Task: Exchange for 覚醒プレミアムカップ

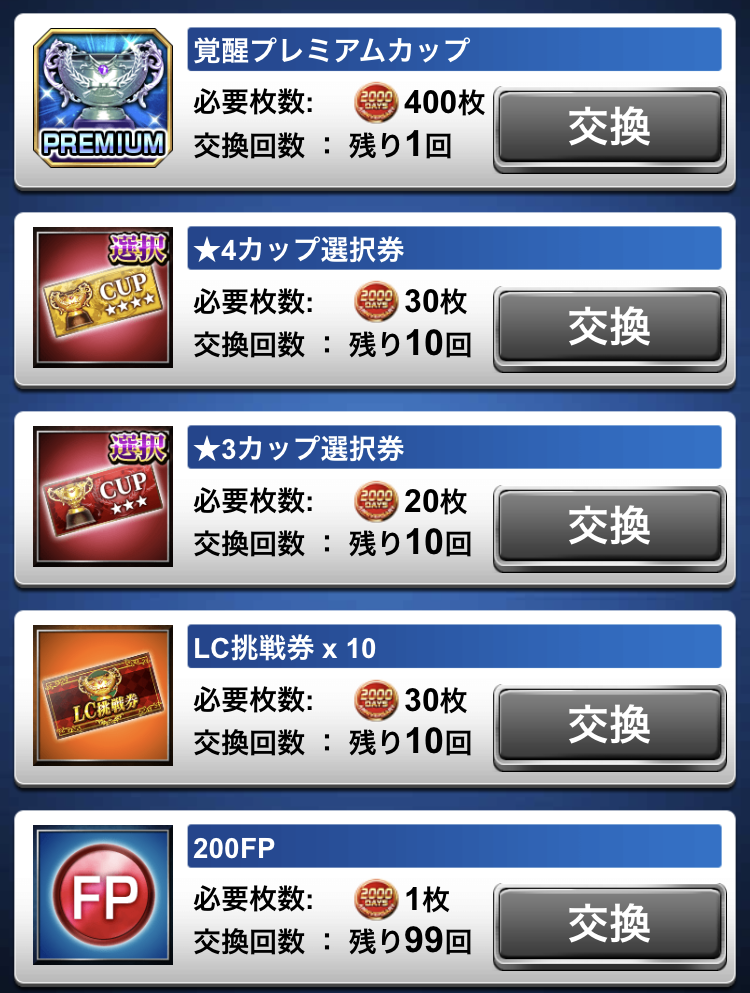Action: tap(610, 127)
